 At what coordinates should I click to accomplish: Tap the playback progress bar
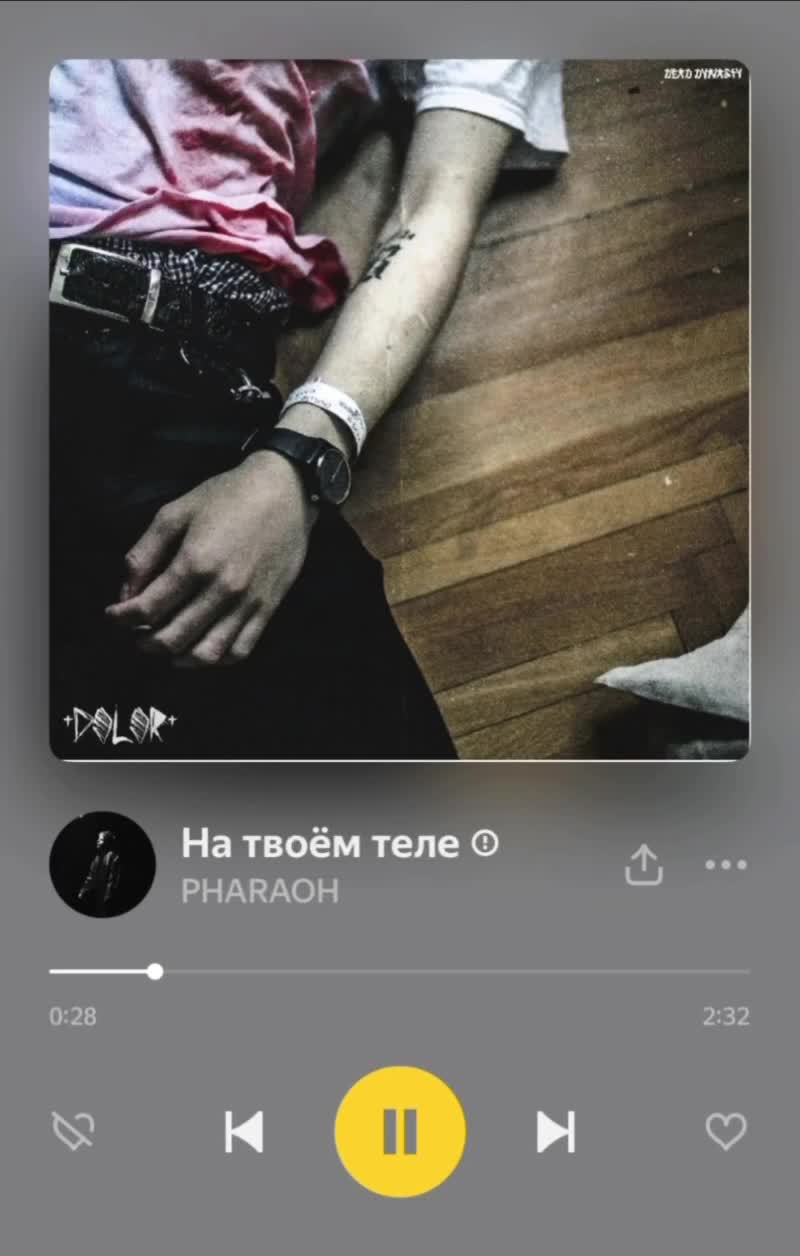(x=400, y=971)
